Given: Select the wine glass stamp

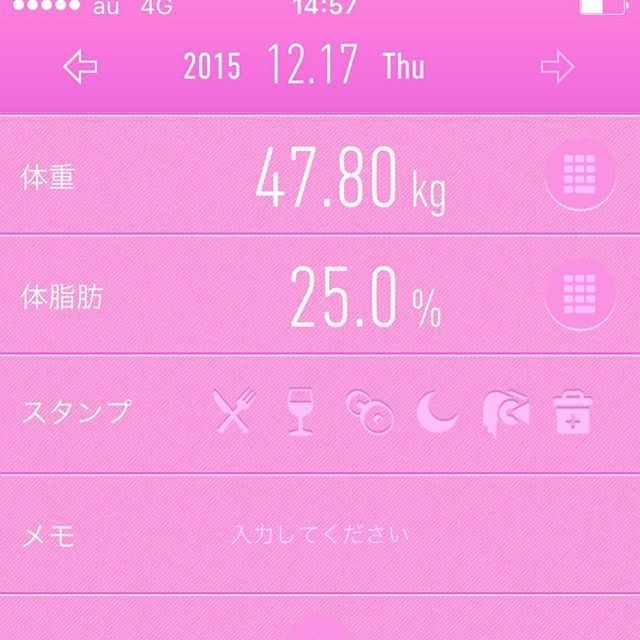Looking at the screenshot, I should click(x=298, y=412).
